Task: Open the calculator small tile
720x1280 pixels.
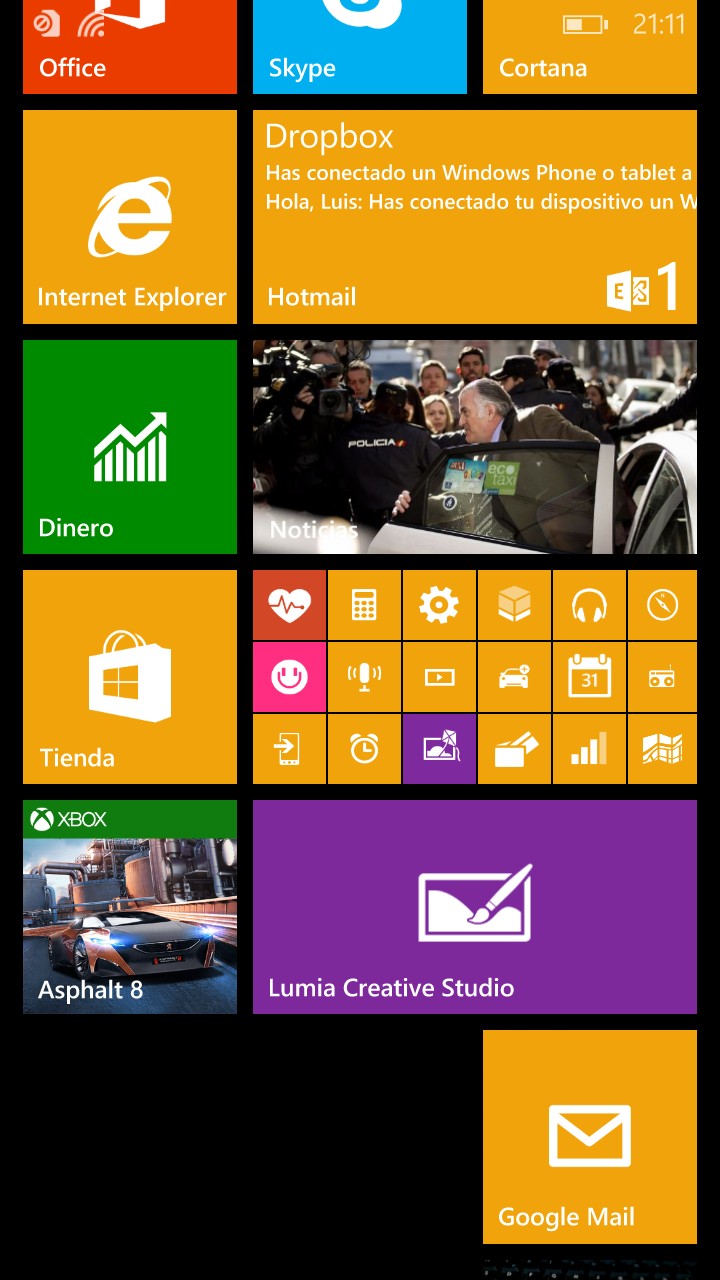Action: (x=364, y=605)
